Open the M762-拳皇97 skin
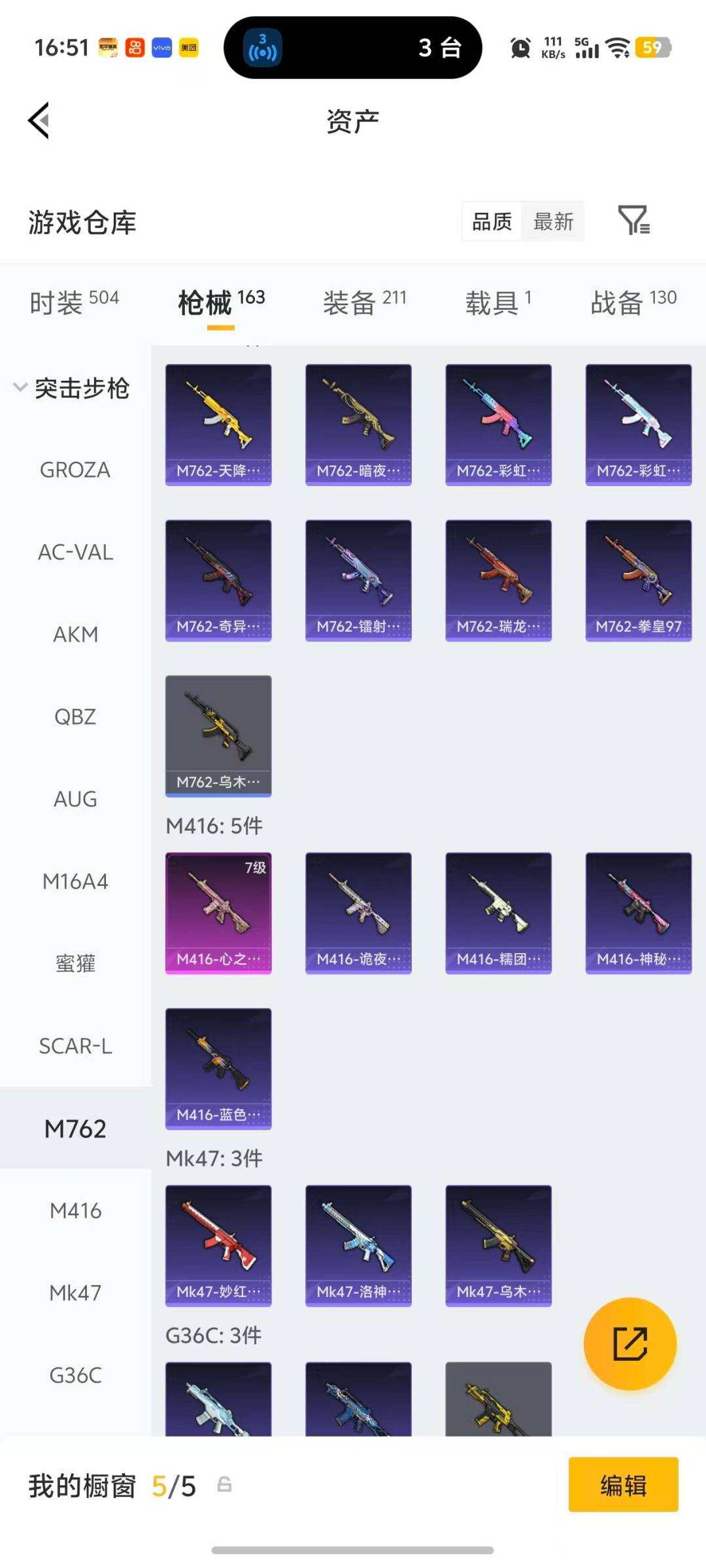This screenshot has height=1568, width=706. pyautogui.click(x=638, y=580)
